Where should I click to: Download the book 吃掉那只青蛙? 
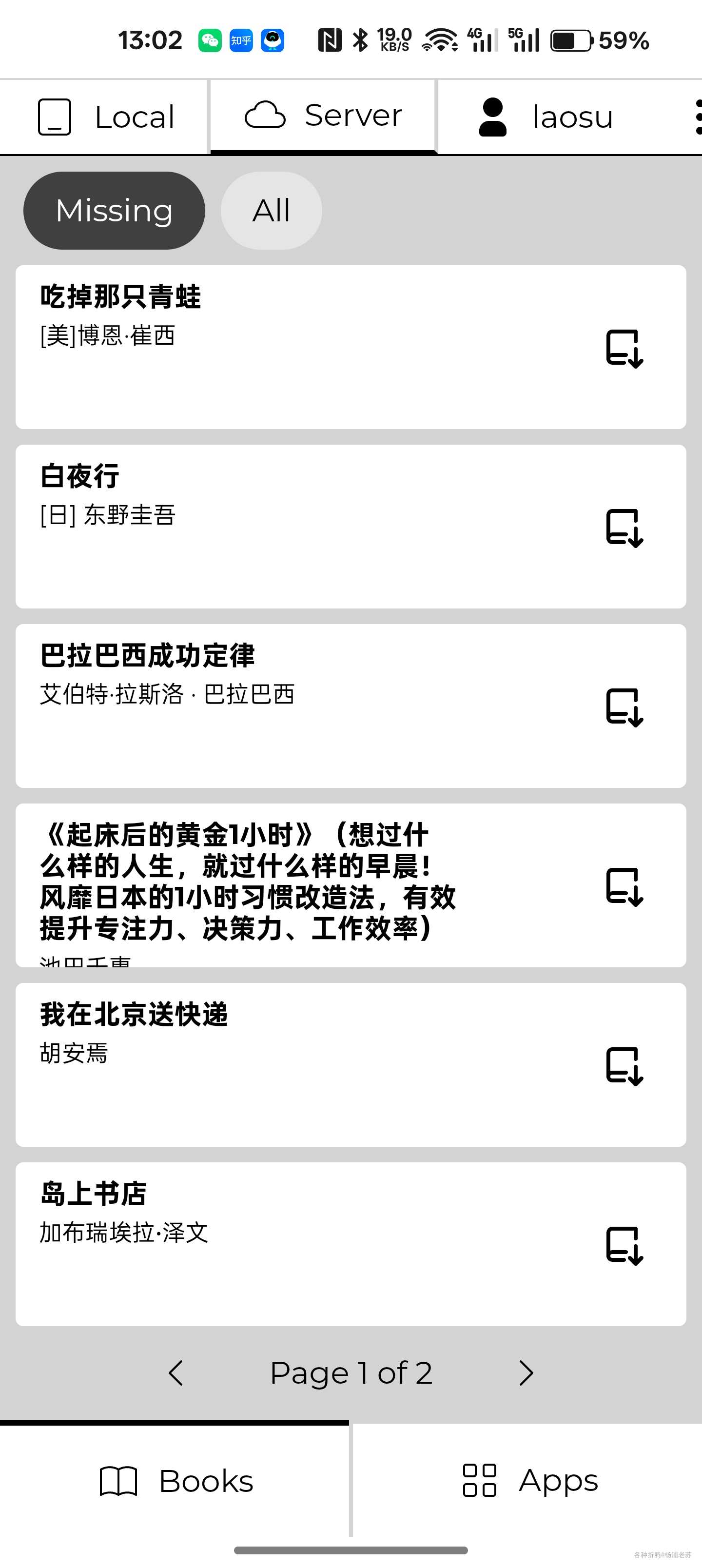624,348
